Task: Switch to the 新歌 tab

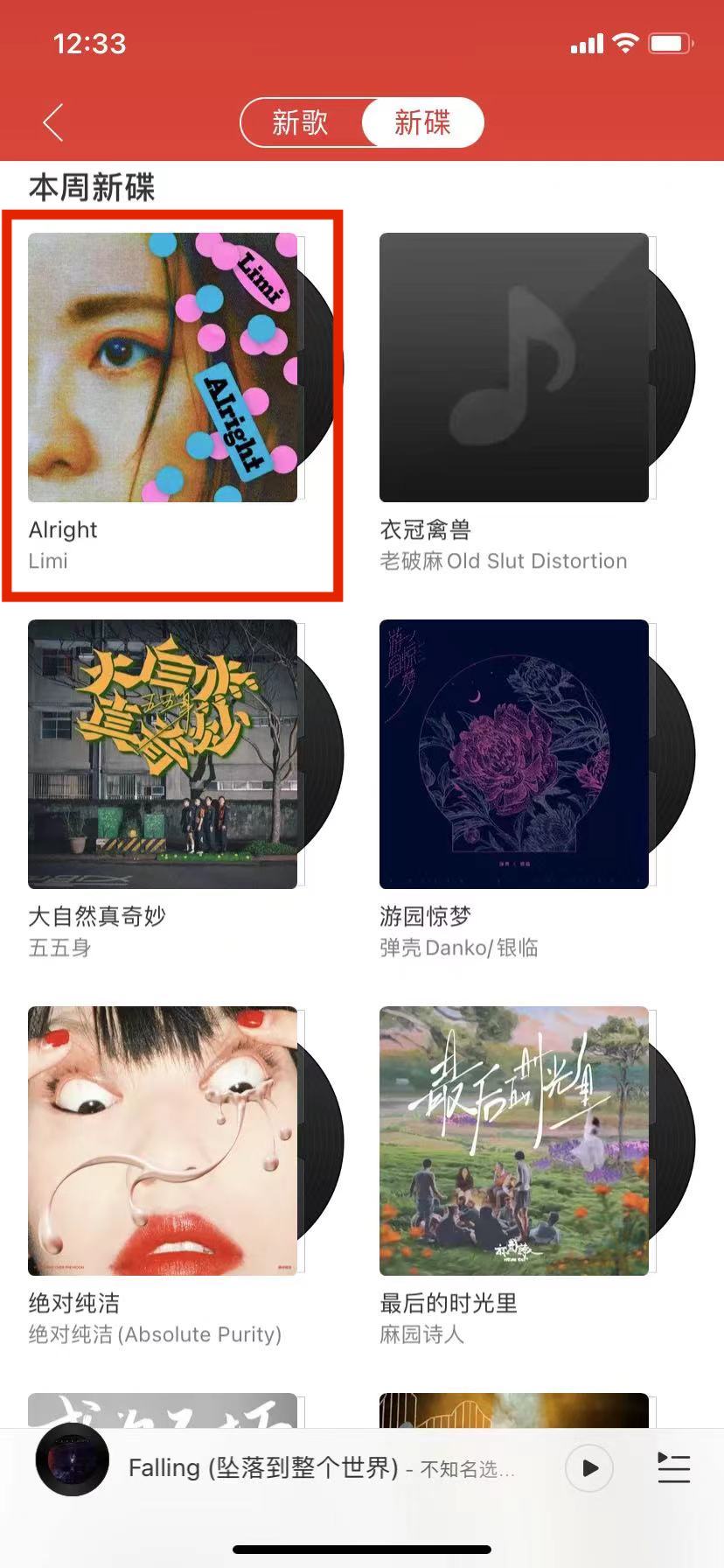Action: (300, 122)
